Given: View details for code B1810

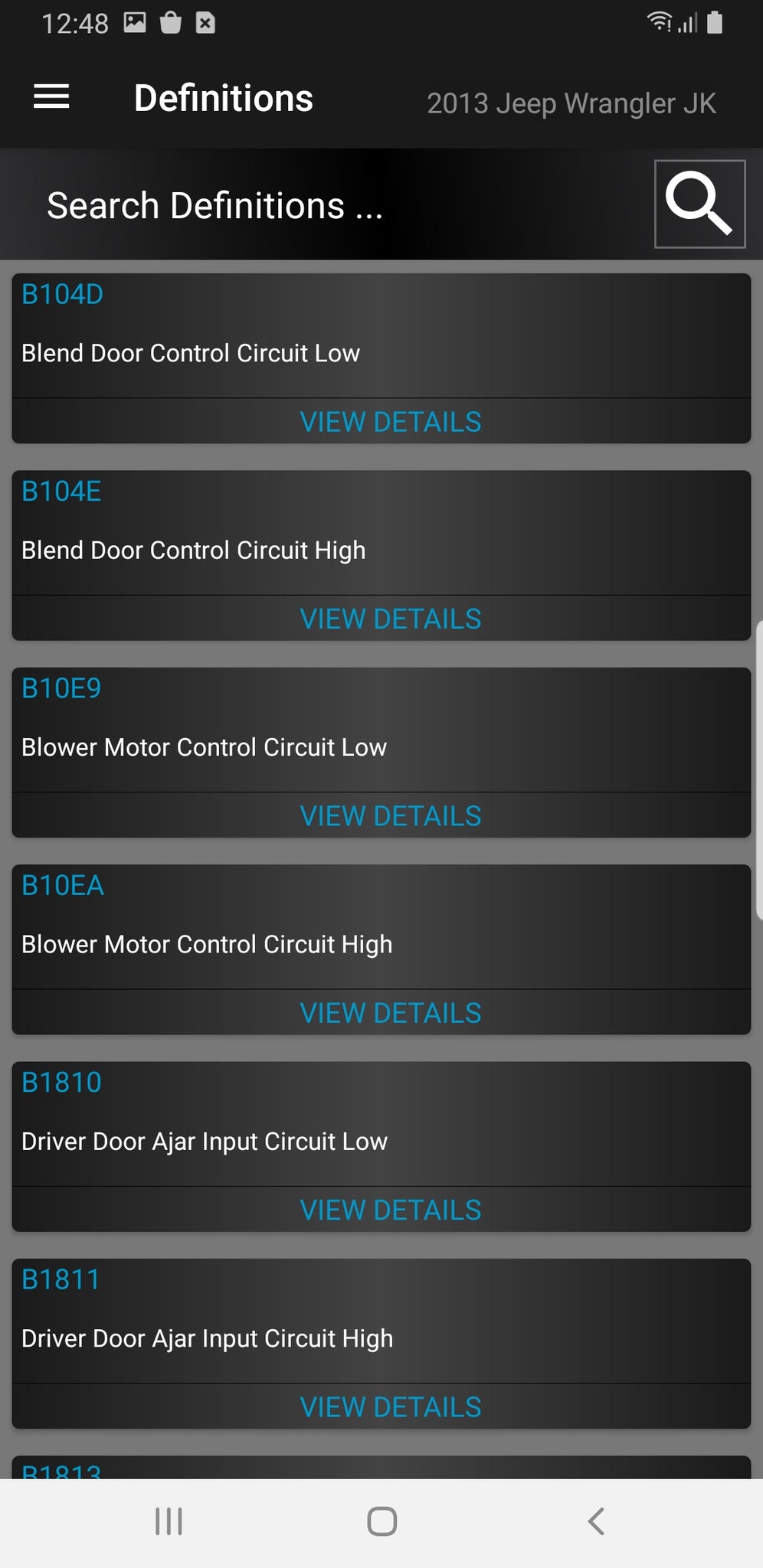Looking at the screenshot, I should pos(390,1210).
